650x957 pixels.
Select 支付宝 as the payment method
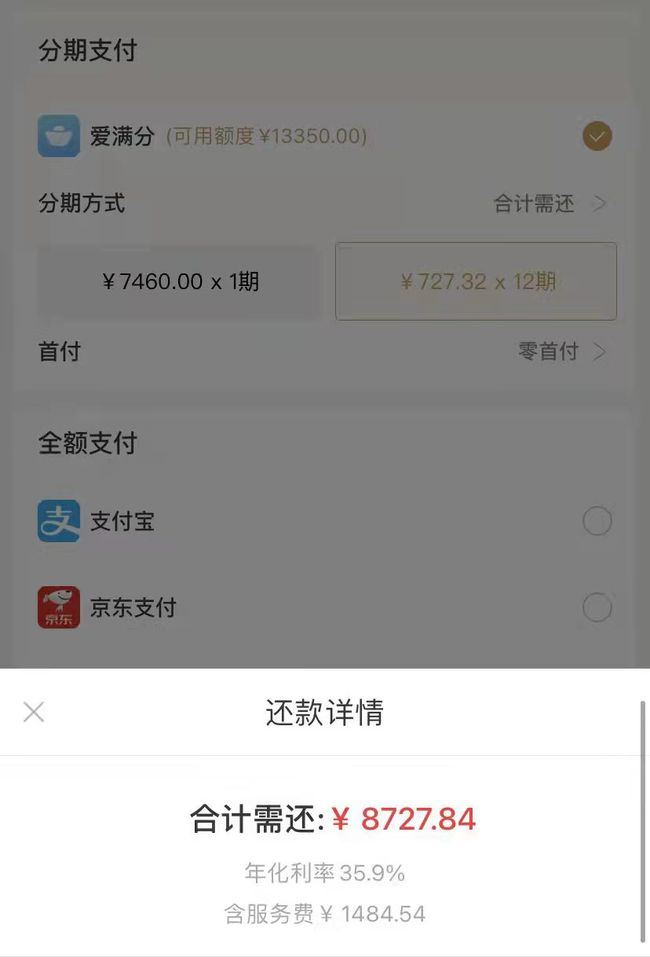596,521
